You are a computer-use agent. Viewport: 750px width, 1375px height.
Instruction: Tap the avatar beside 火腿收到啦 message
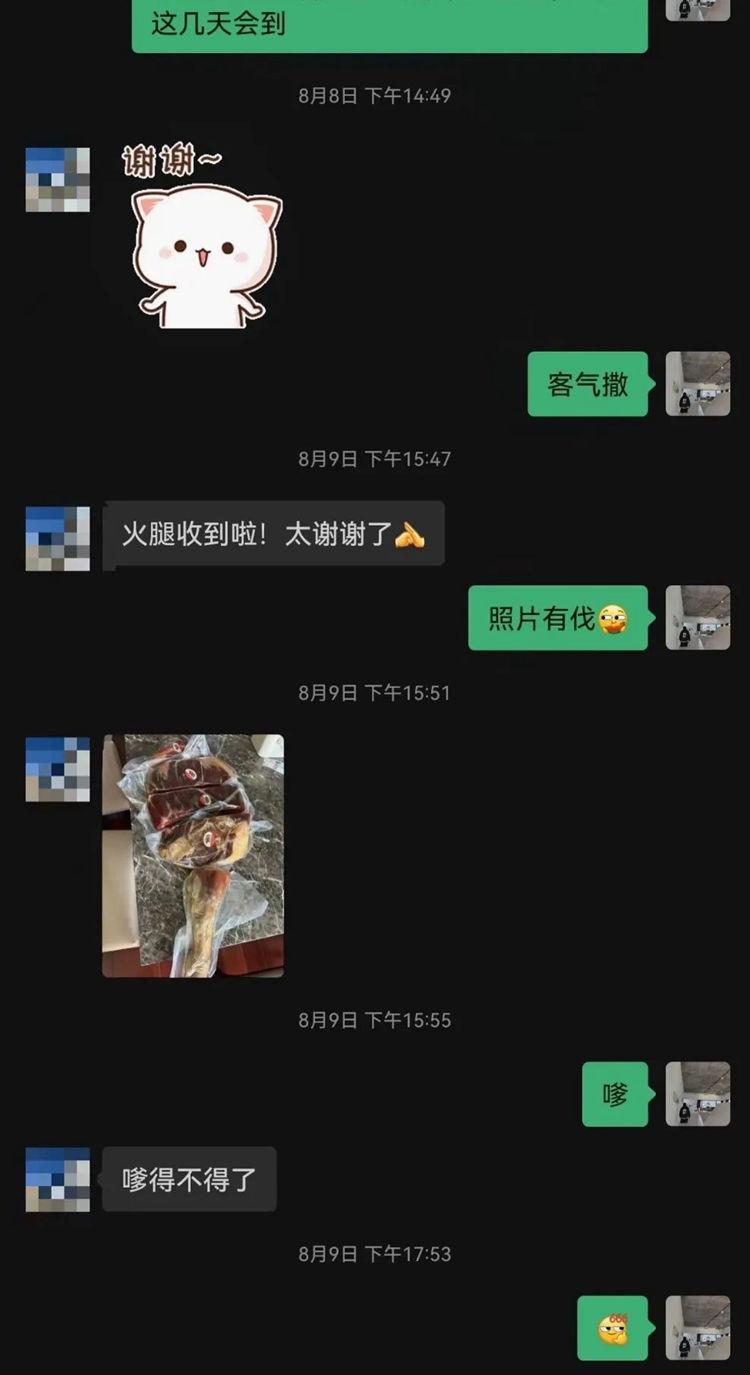[57, 538]
